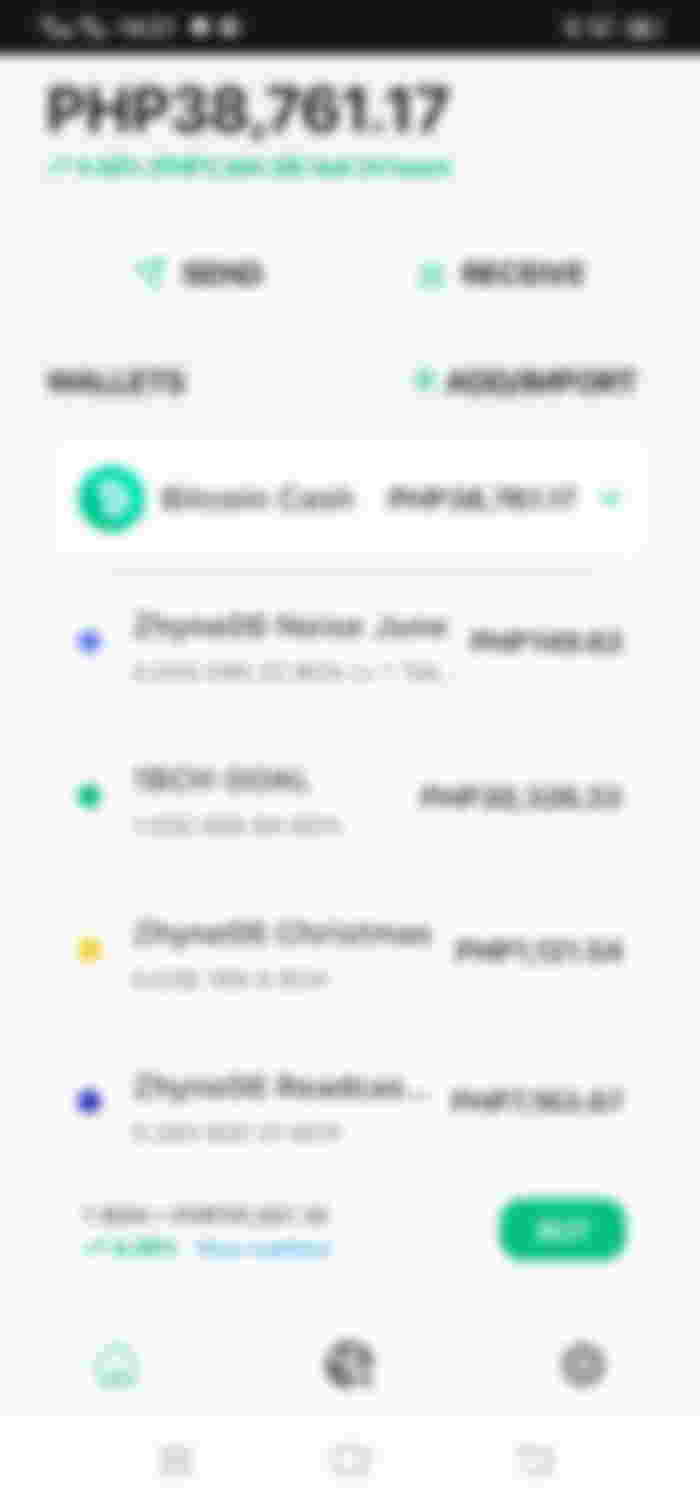
Task: Switch to the home tab
Action: click(117, 1365)
